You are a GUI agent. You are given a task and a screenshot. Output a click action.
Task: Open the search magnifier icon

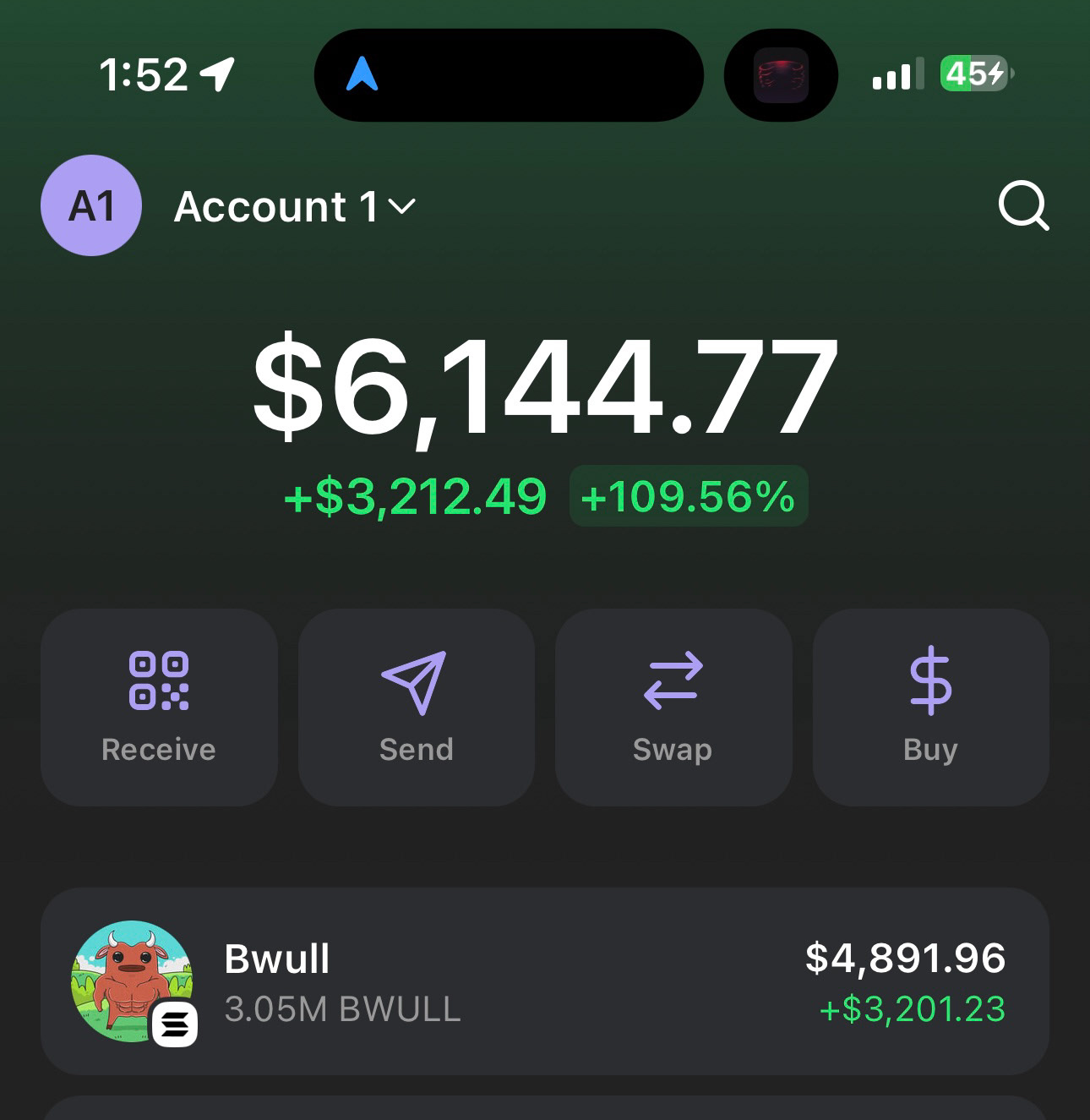pyautogui.click(x=1023, y=205)
